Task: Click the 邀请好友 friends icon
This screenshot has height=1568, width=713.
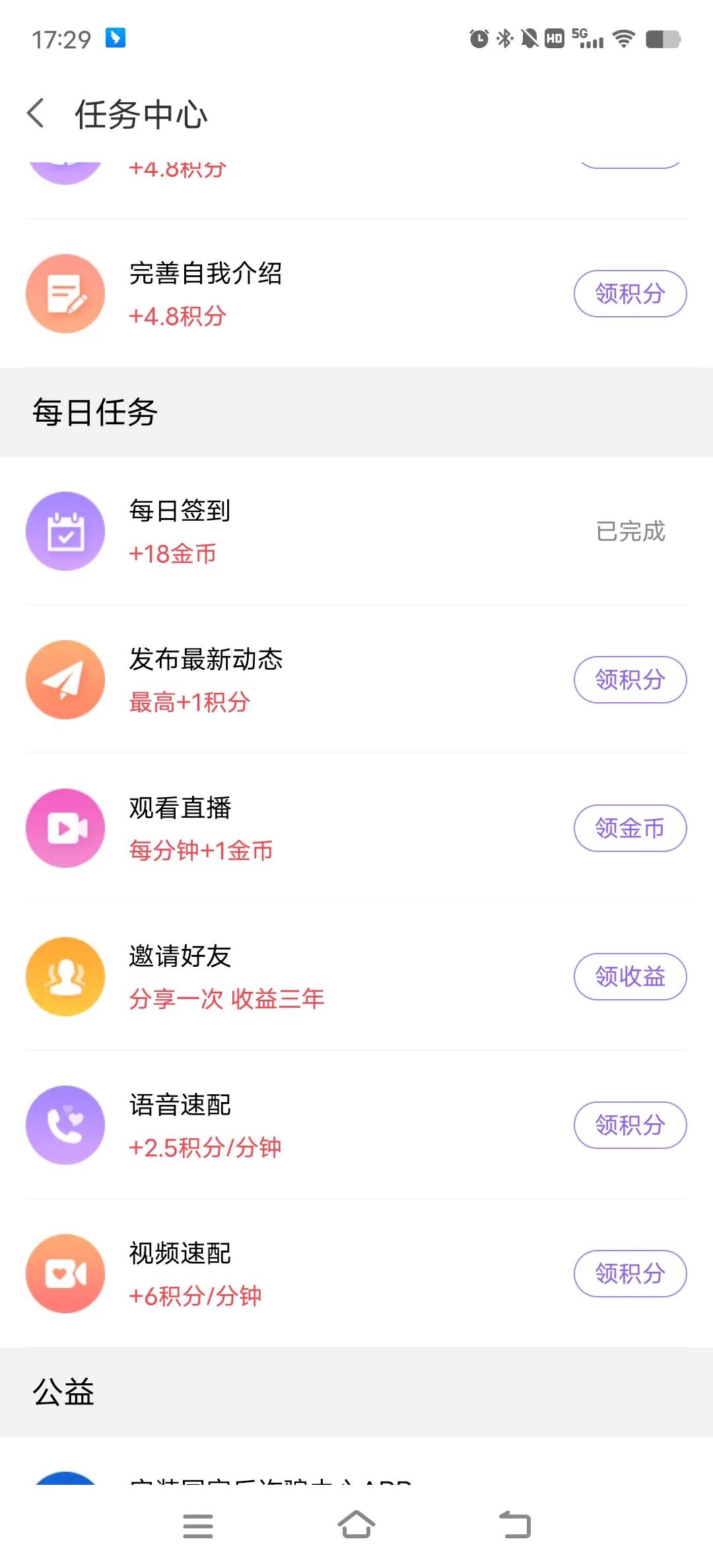Action: pos(65,977)
